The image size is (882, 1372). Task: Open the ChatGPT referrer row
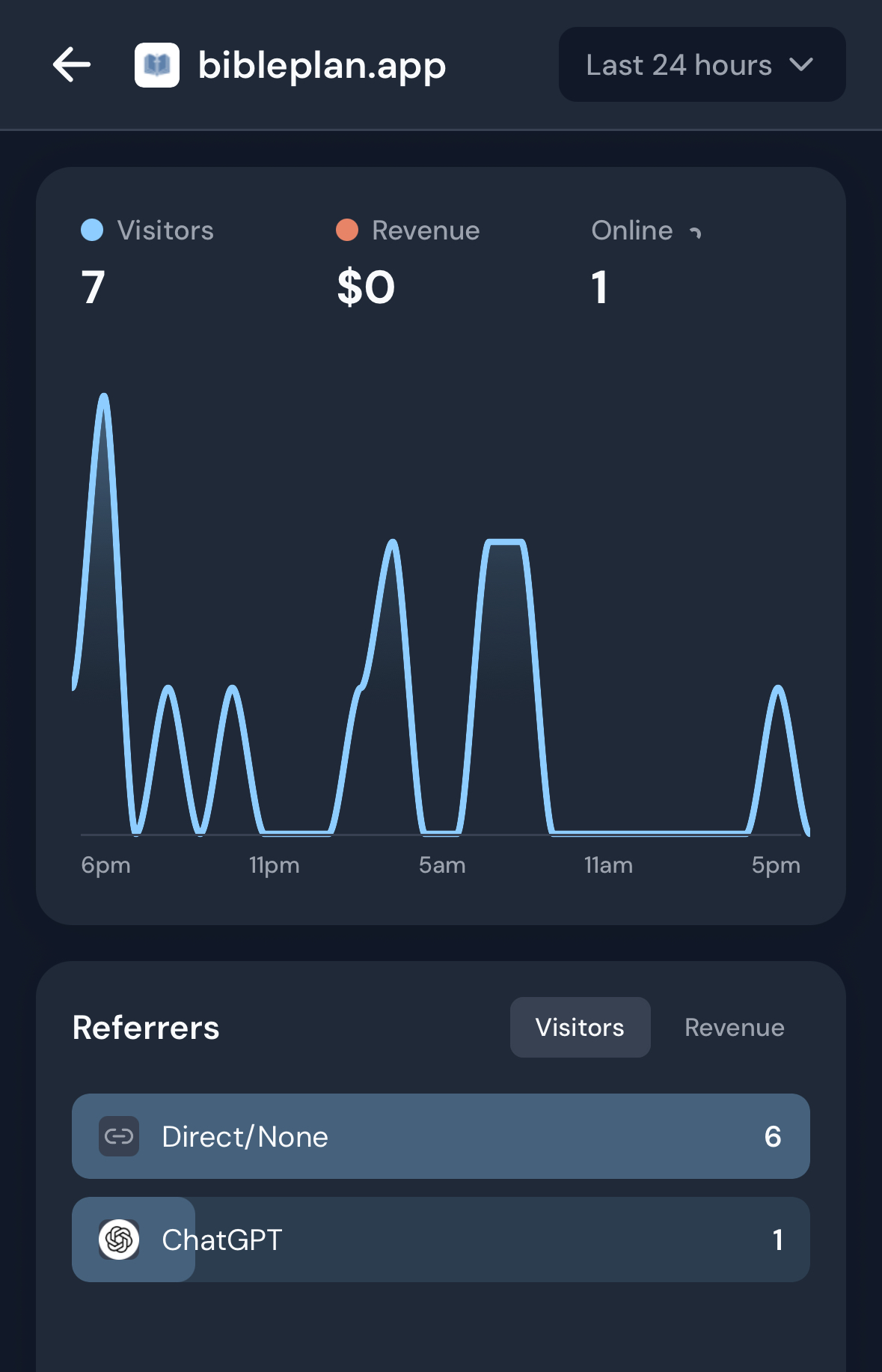pyautogui.click(x=441, y=1240)
